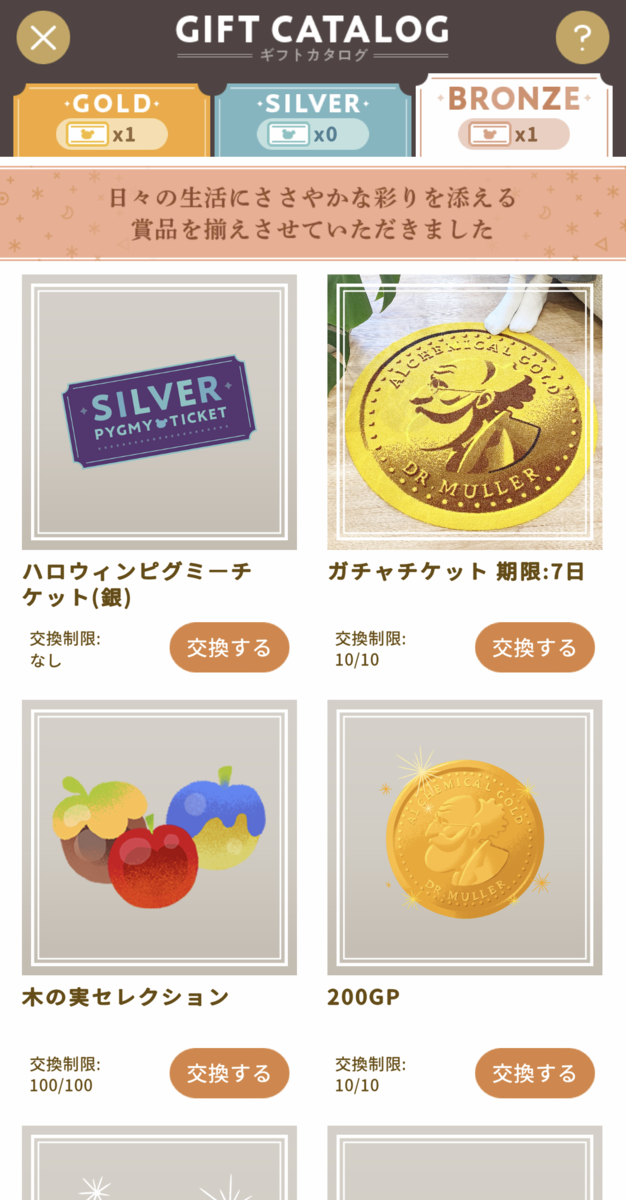Switch to the GOLD tab

111,119
